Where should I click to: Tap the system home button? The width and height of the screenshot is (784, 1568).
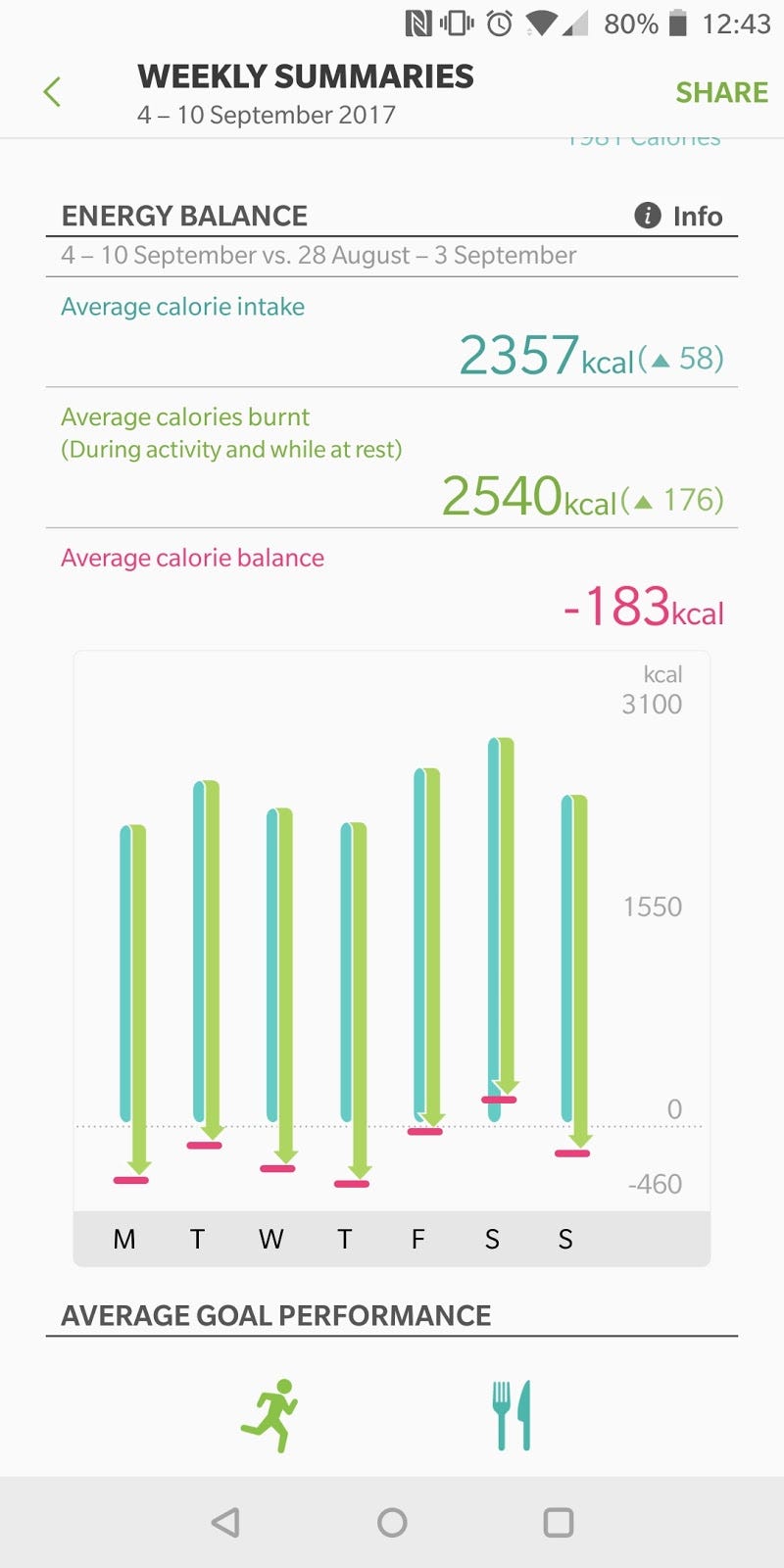coord(392,1522)
